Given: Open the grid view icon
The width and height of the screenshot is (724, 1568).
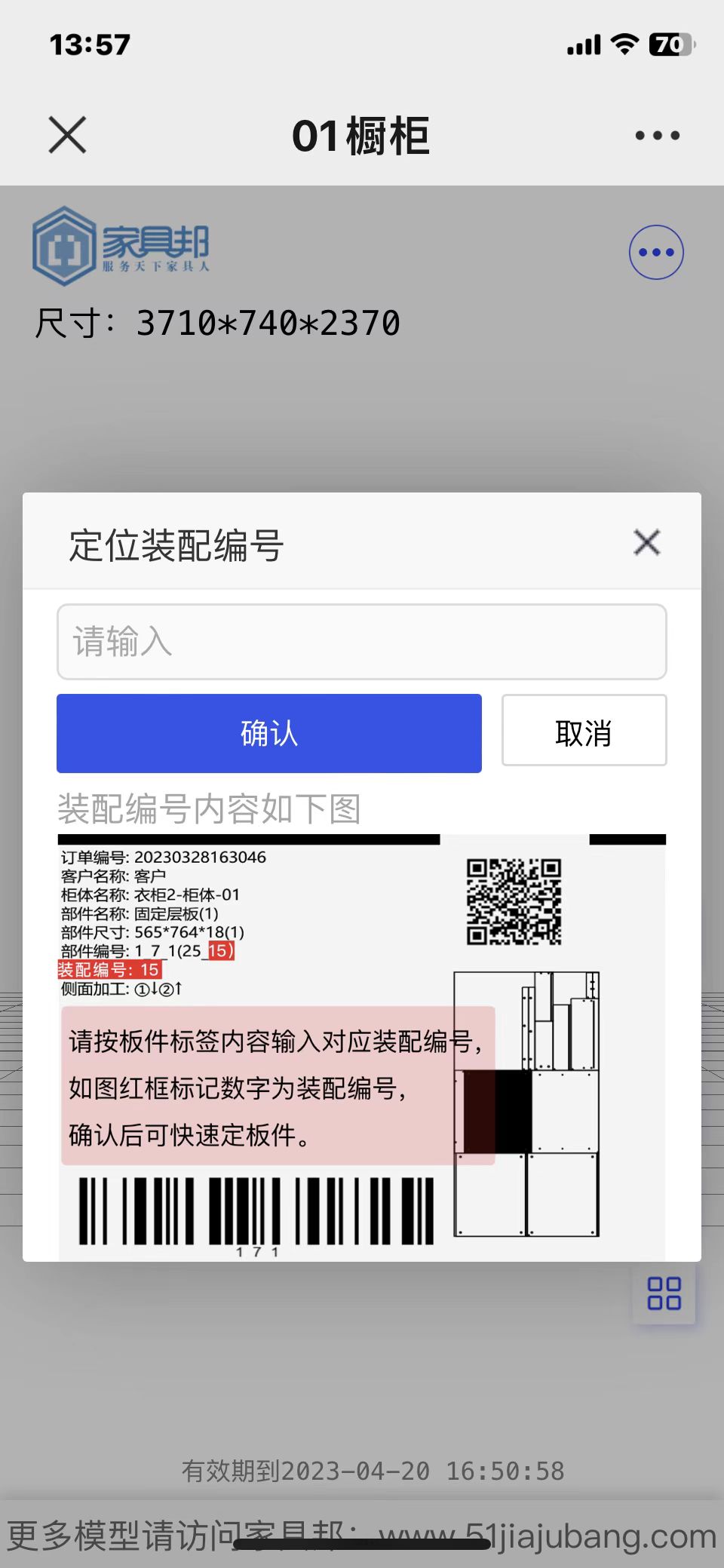Looking at the screenshot, I should 664,1293.
